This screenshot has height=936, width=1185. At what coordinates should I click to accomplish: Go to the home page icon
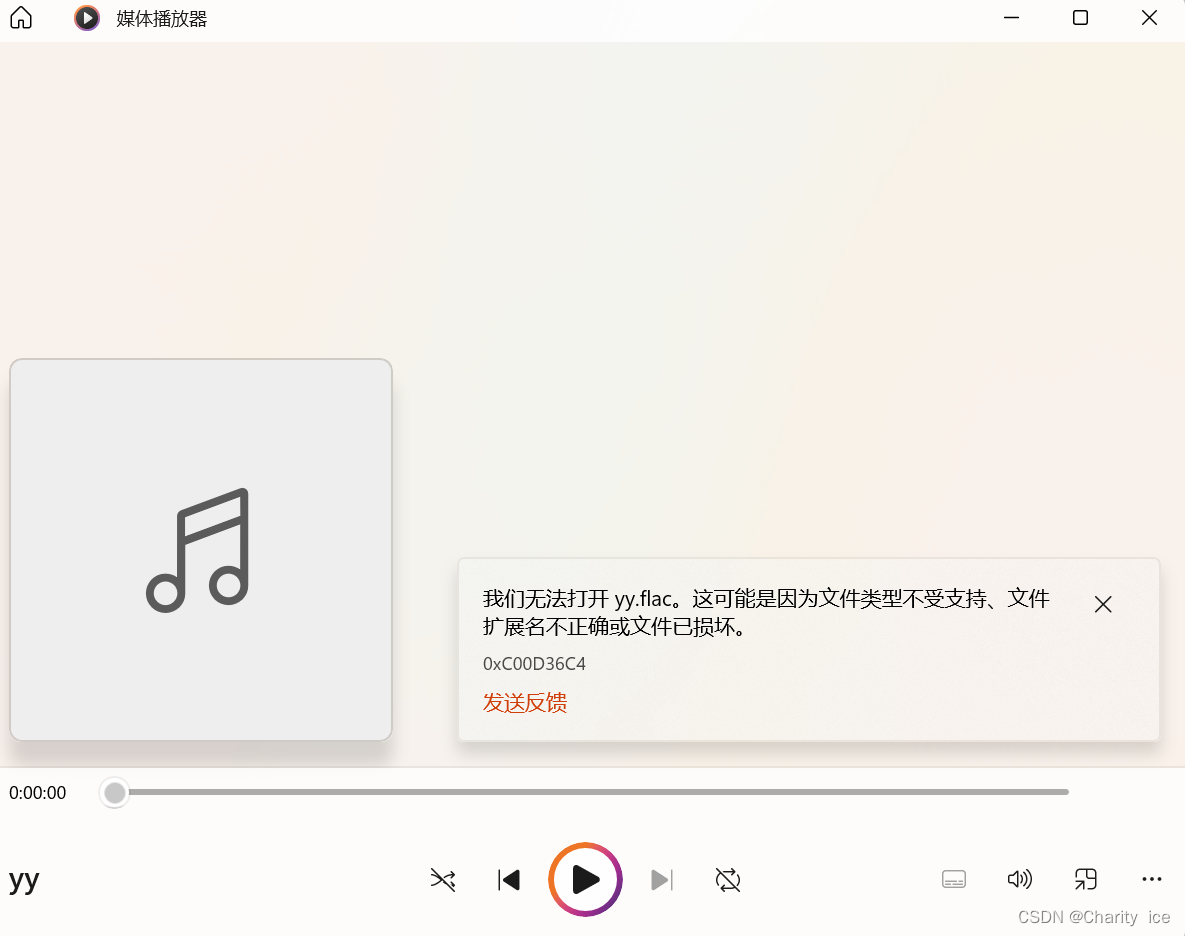21,18
